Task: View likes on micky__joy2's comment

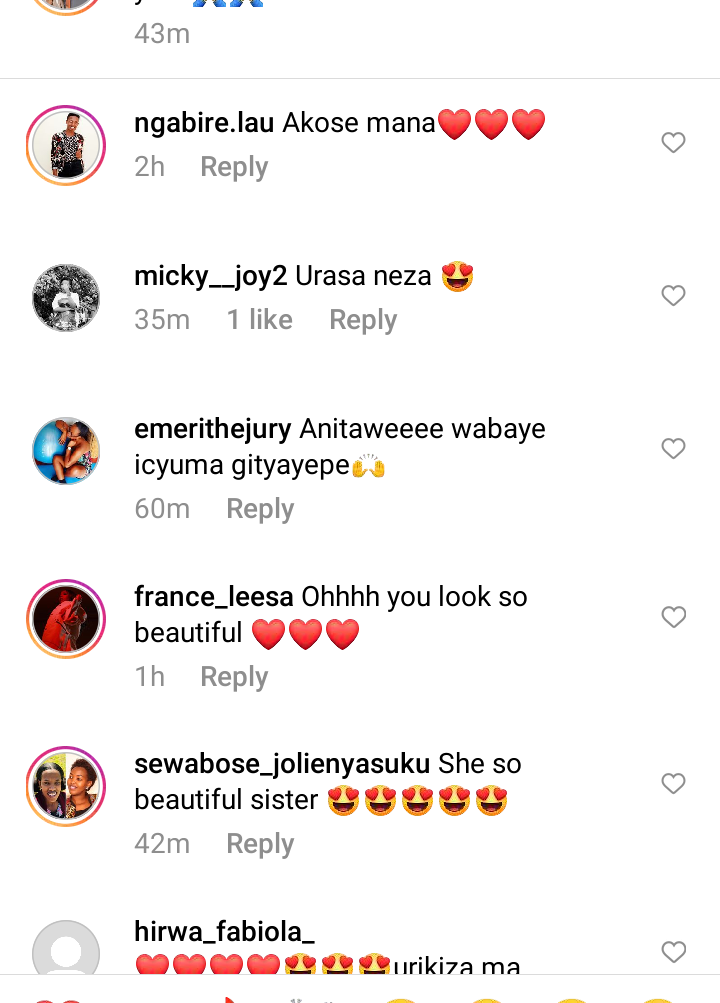Action: pos(259,320)
